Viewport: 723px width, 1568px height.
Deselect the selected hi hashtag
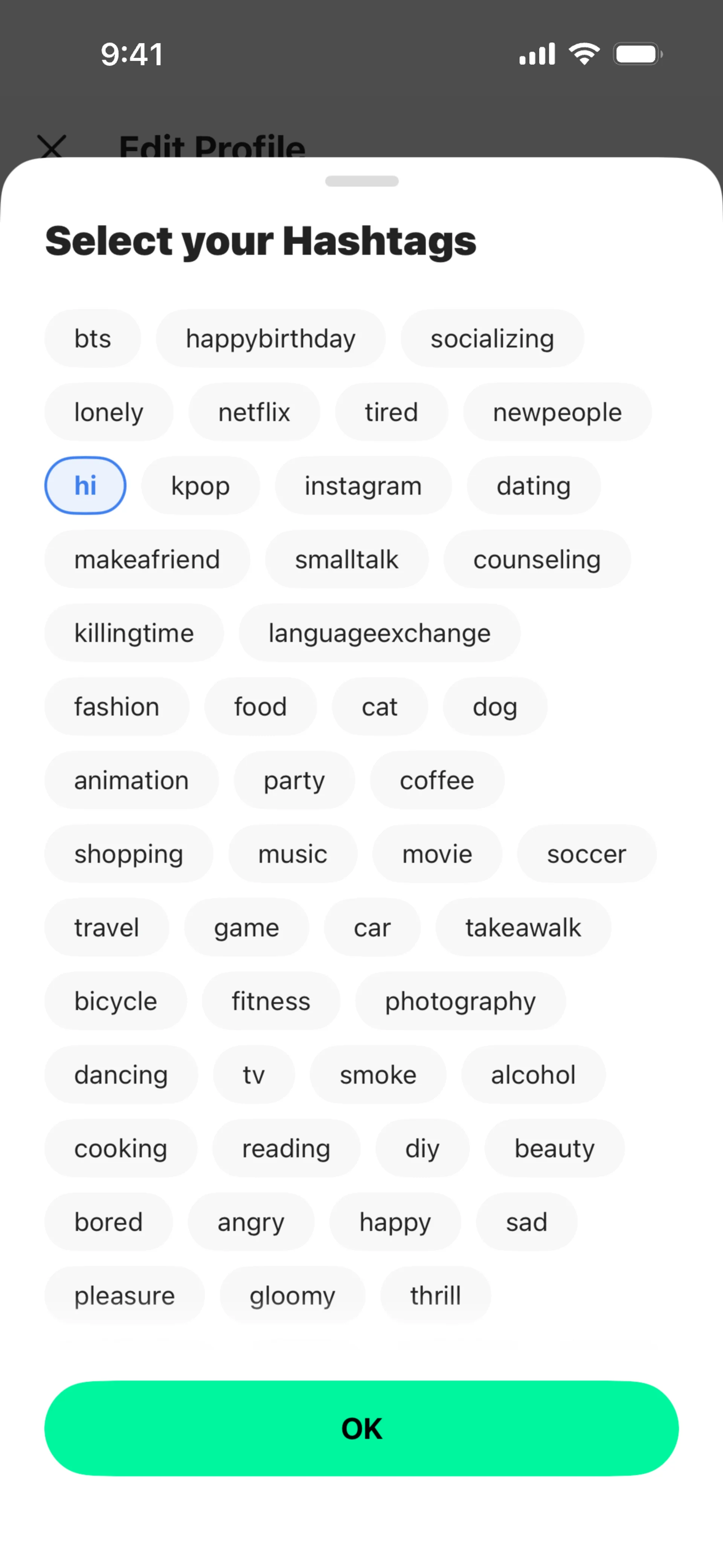pyautogui.click(x=85, y=486)
